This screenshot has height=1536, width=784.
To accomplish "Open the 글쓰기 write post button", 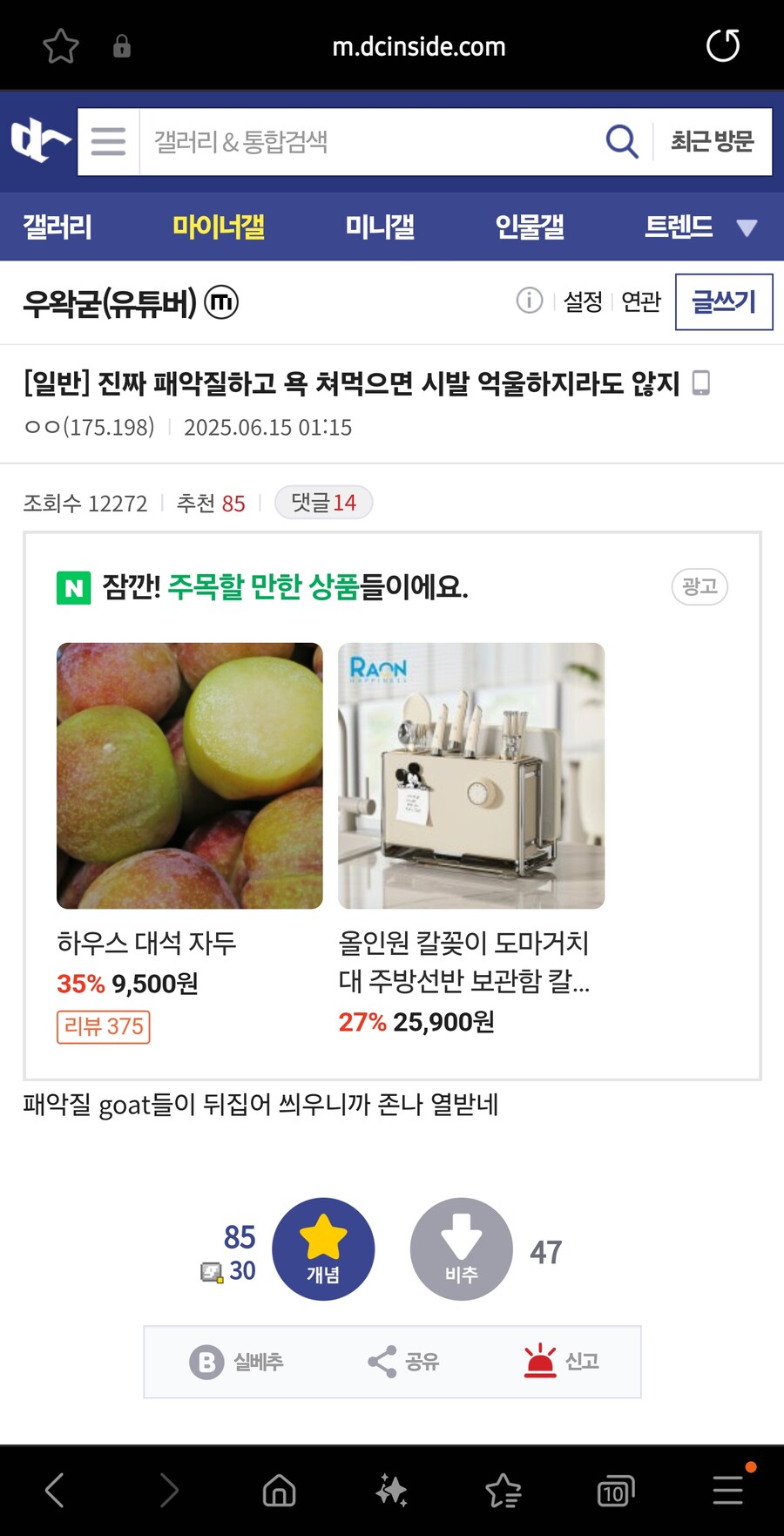I will coord(724,301).
